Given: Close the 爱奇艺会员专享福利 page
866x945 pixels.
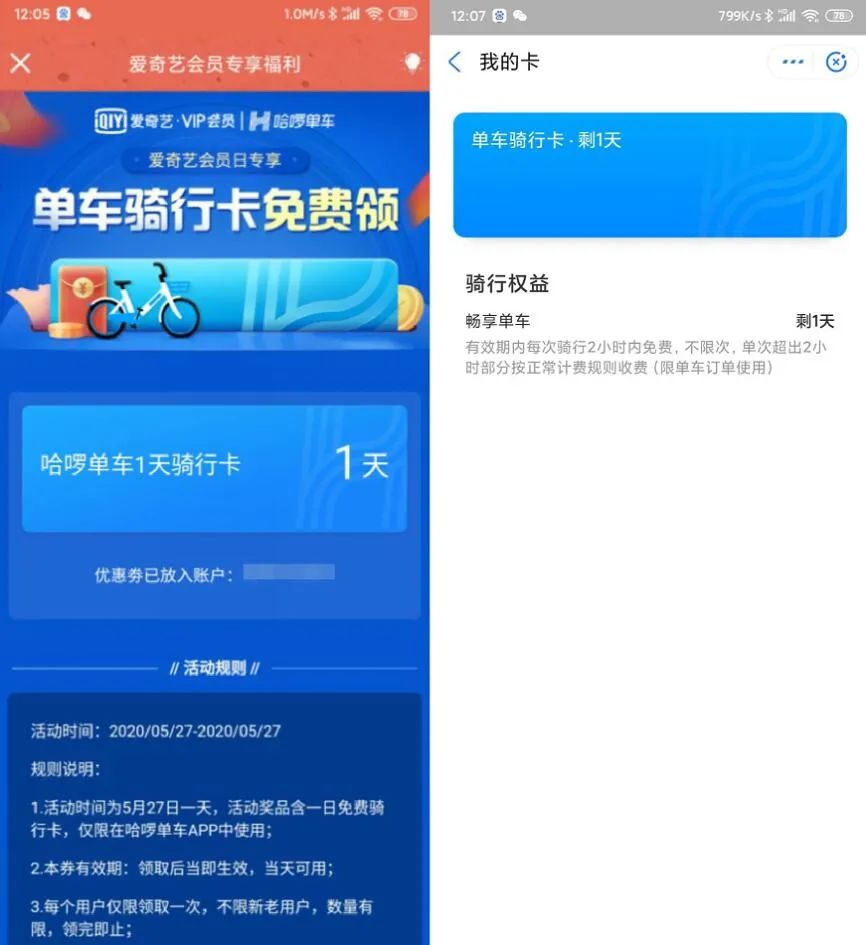Looking at the screenshot, I should pos(21,63).
